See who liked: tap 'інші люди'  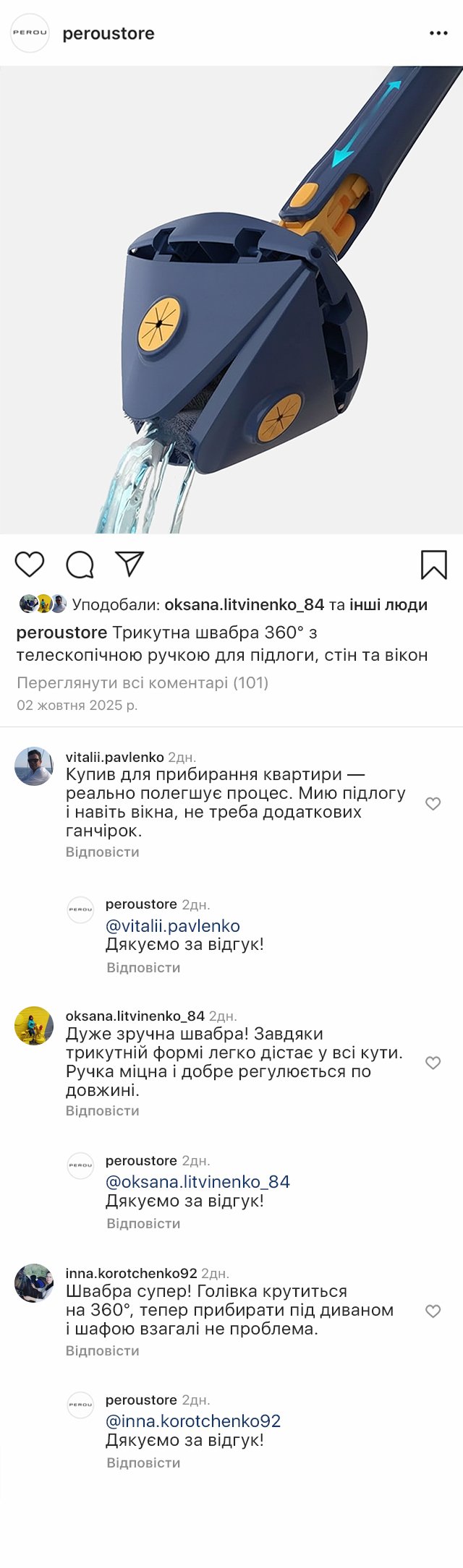pyautogui.click(x=388, y=604)
